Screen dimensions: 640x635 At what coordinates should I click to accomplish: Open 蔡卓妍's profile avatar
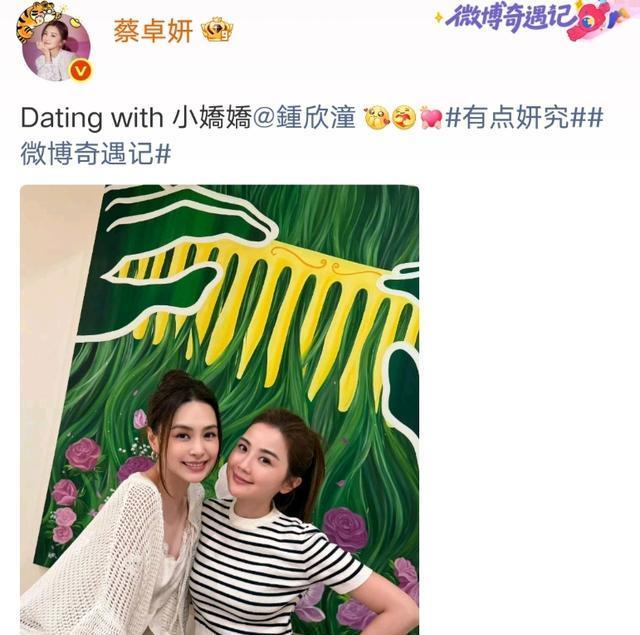click(x=56, y=49)
